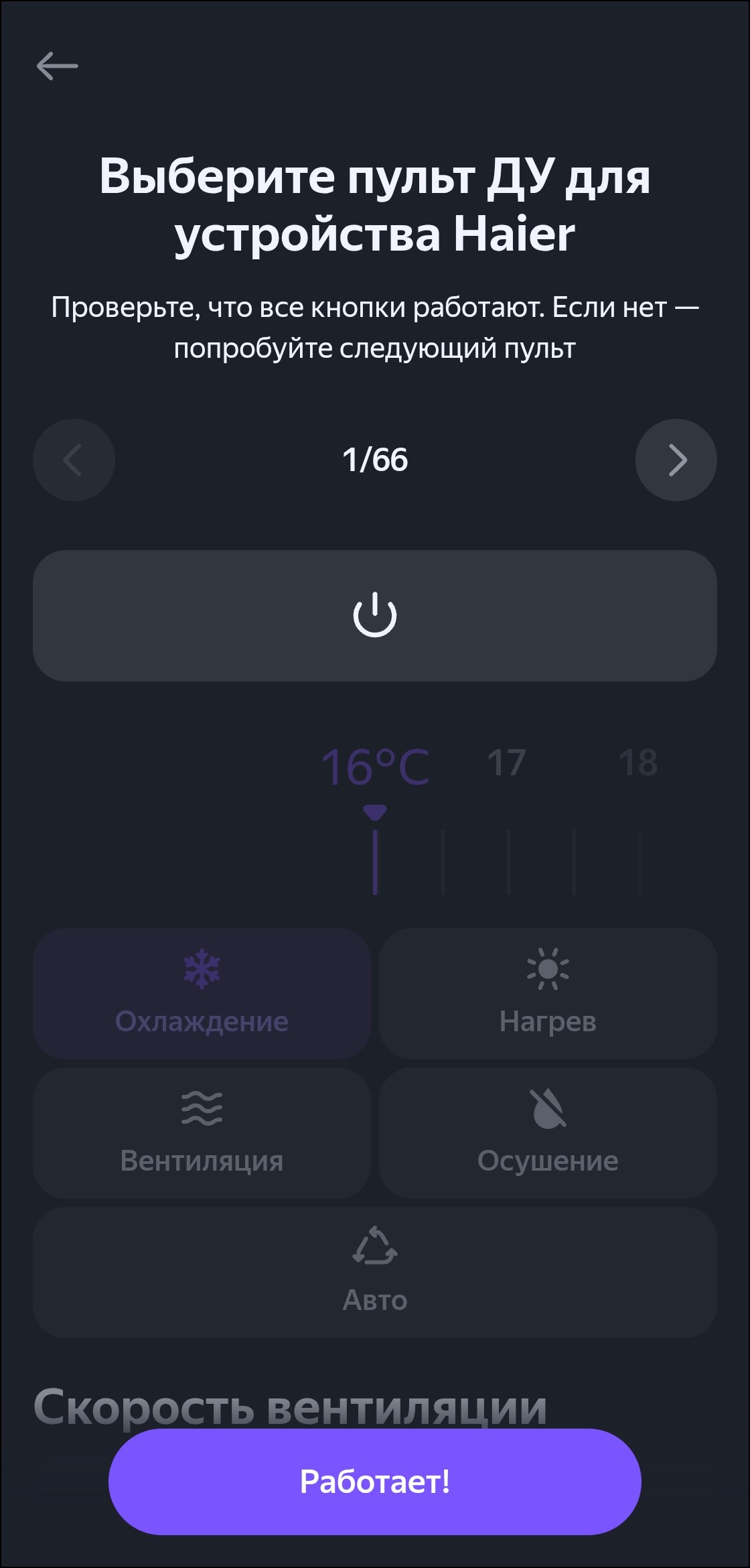Image resolution: width=750 pixels, height=1568 pixels.
Task: Tap the power button to test
Action: (x=375, y=616)
